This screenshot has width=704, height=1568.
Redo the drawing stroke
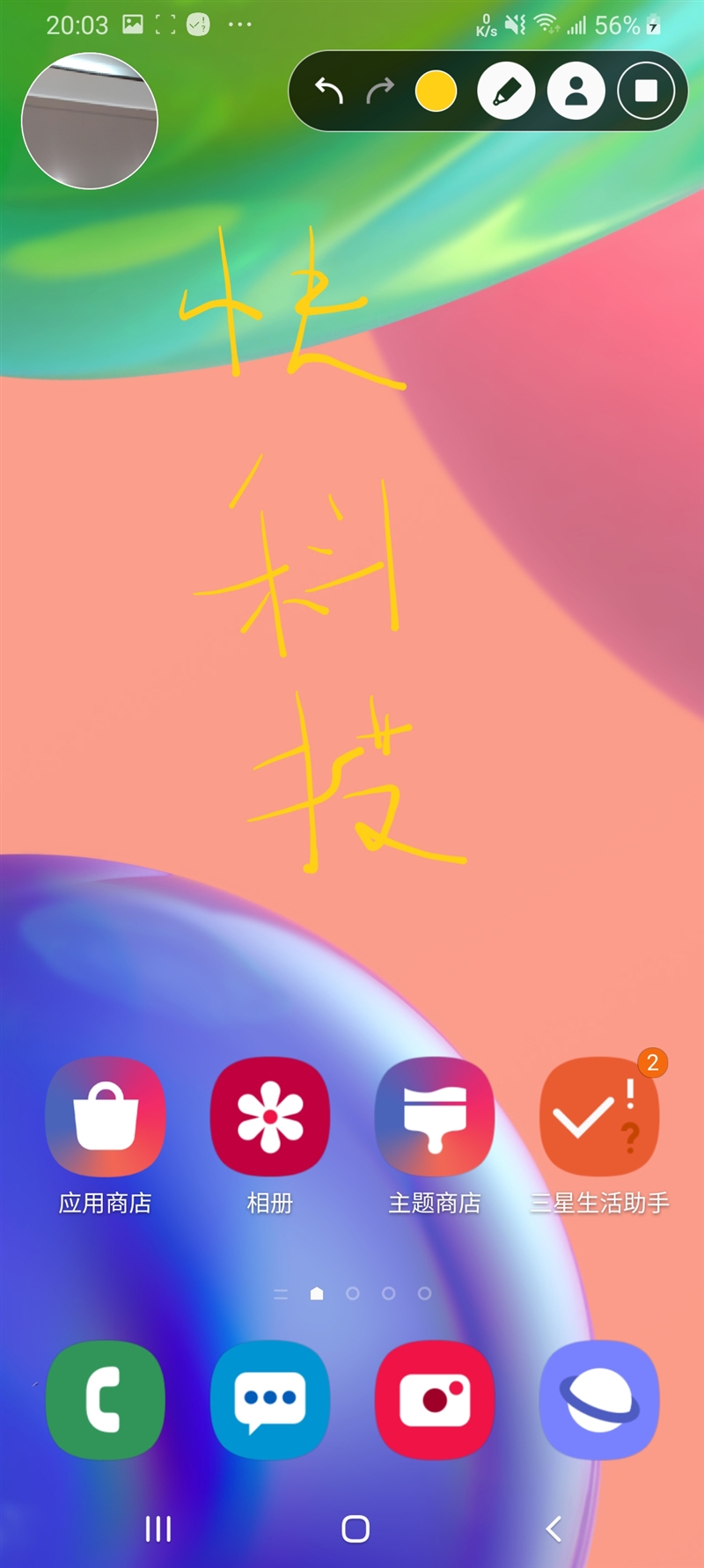380,91
